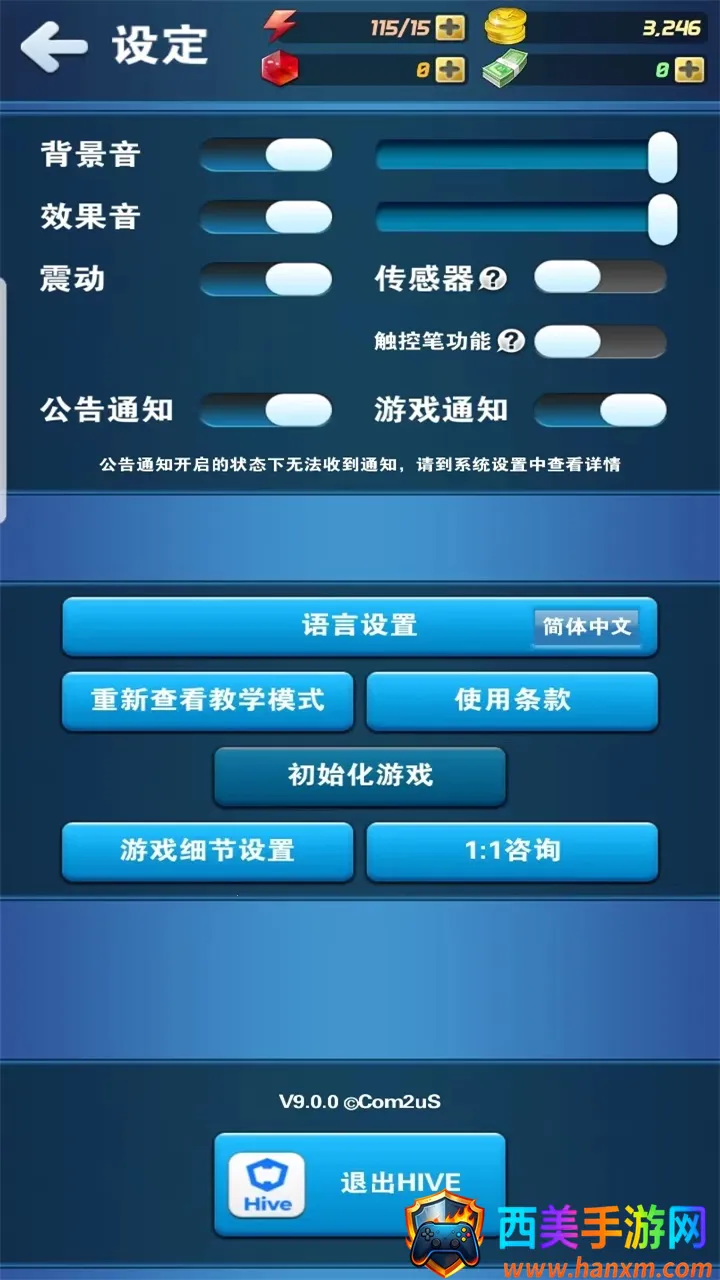Enable the 触控笔功能 stylus switch
Image resolution: width=720 pixels, height=1280 pixels.
coord(600,341)
